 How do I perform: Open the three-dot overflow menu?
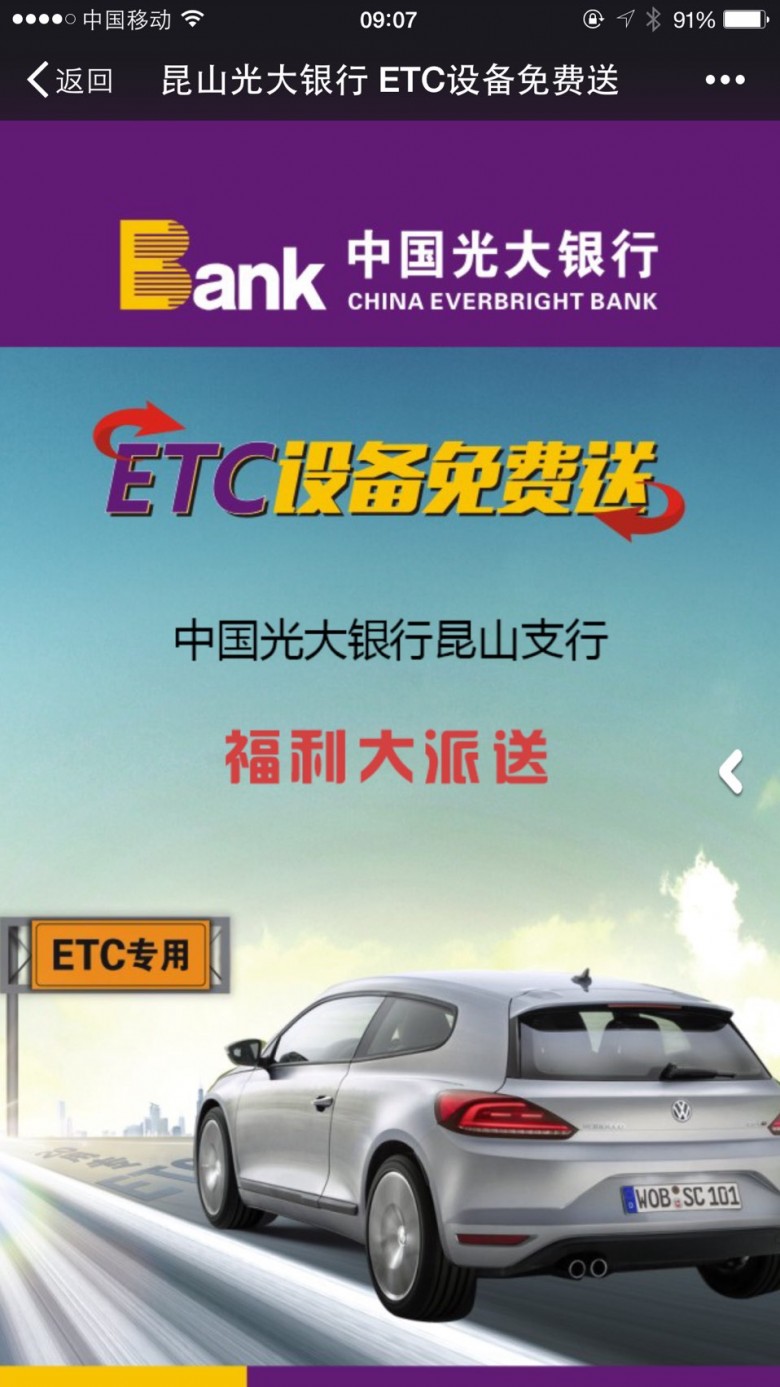coord(725,80)
